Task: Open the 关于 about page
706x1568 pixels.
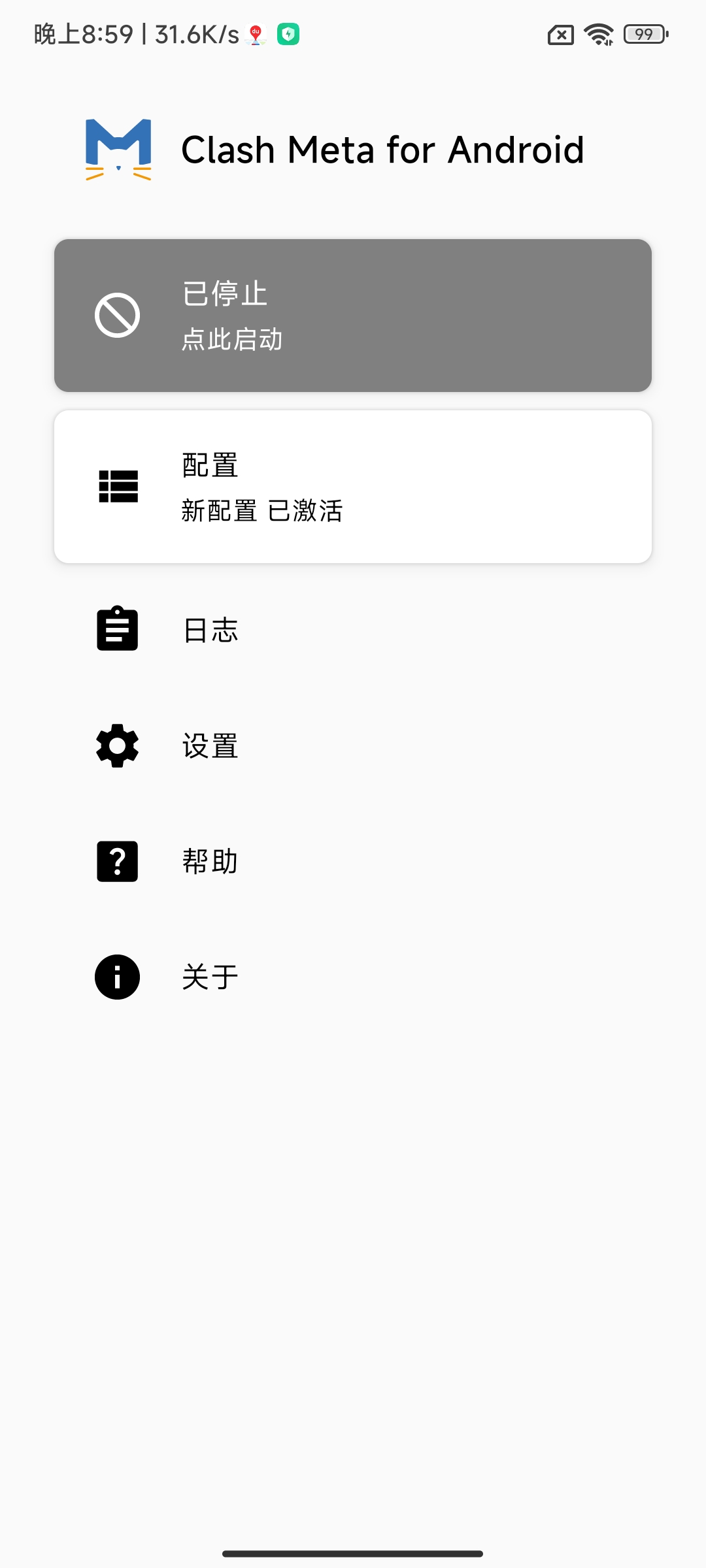Action: coord(208,977)
